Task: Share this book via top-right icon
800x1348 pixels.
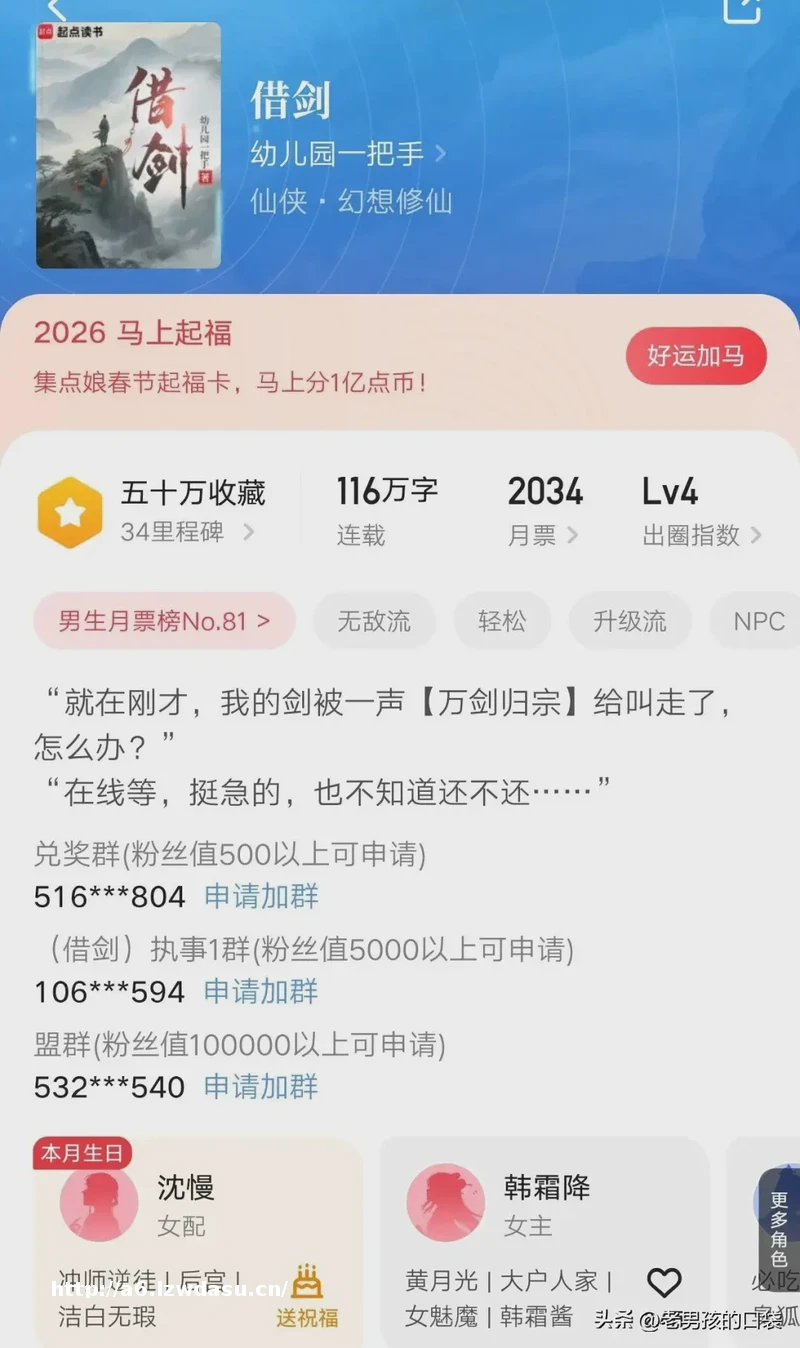Action: click(x=741, y=9)
